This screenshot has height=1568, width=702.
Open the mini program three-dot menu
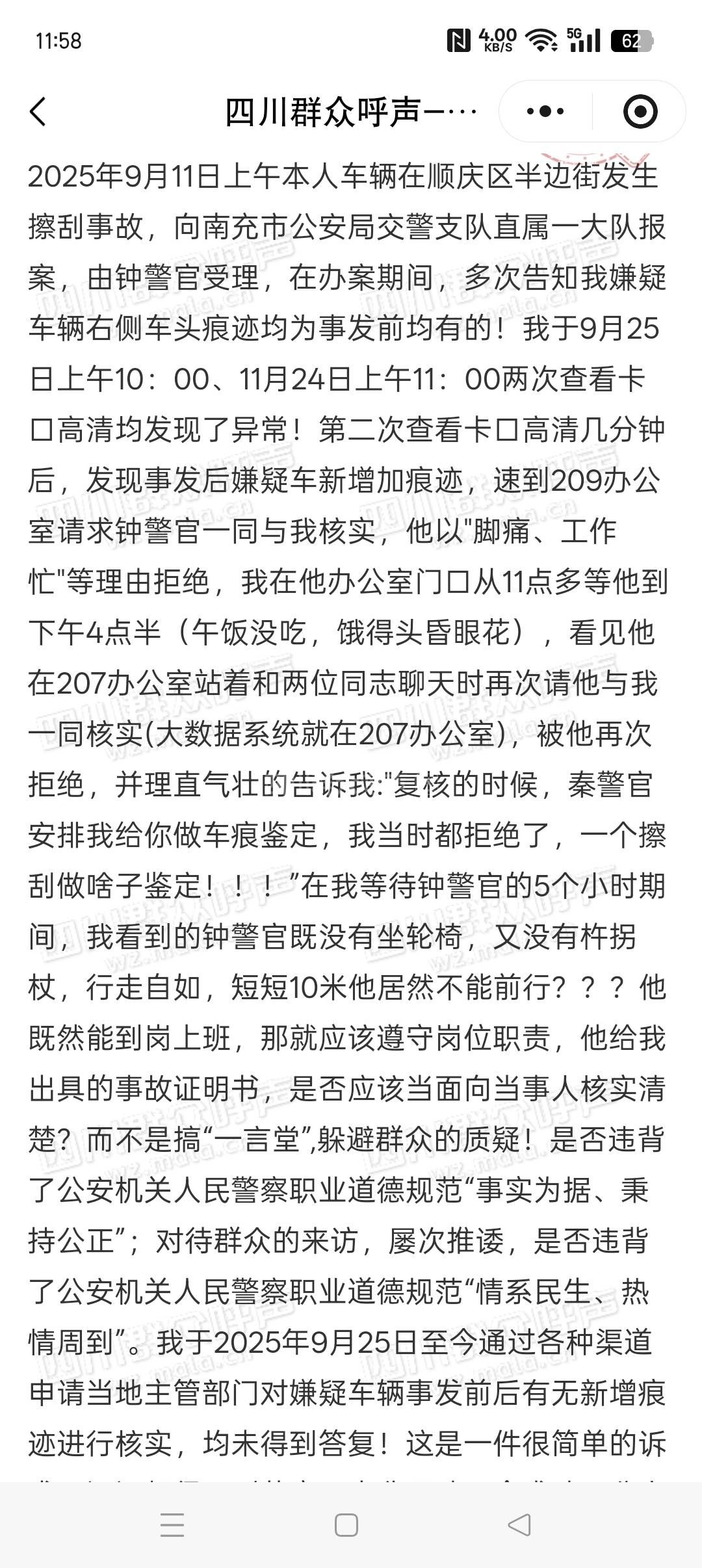(x=545, y=112)
